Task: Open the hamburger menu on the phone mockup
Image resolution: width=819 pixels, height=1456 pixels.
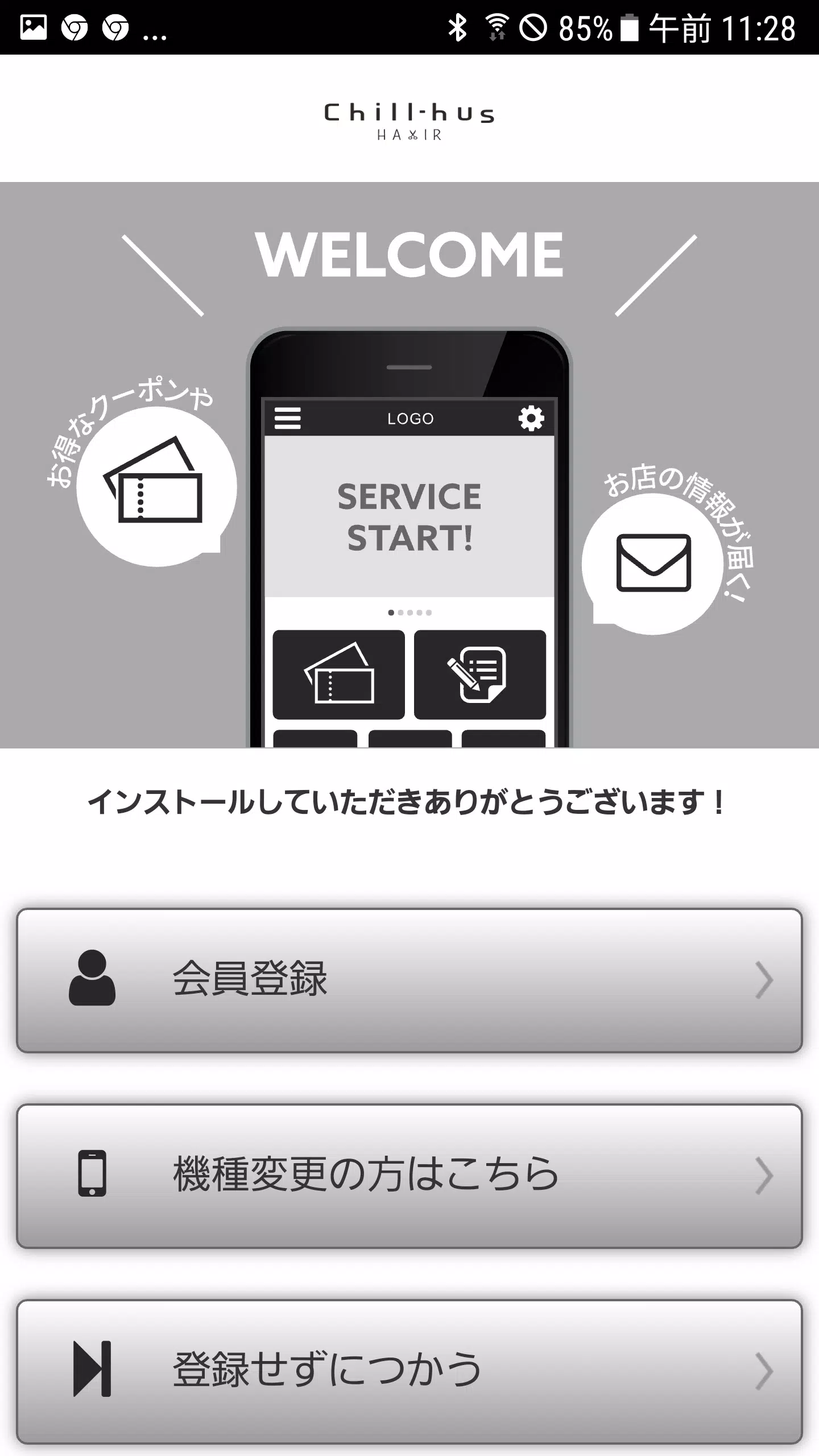Action: coord(289,419)
